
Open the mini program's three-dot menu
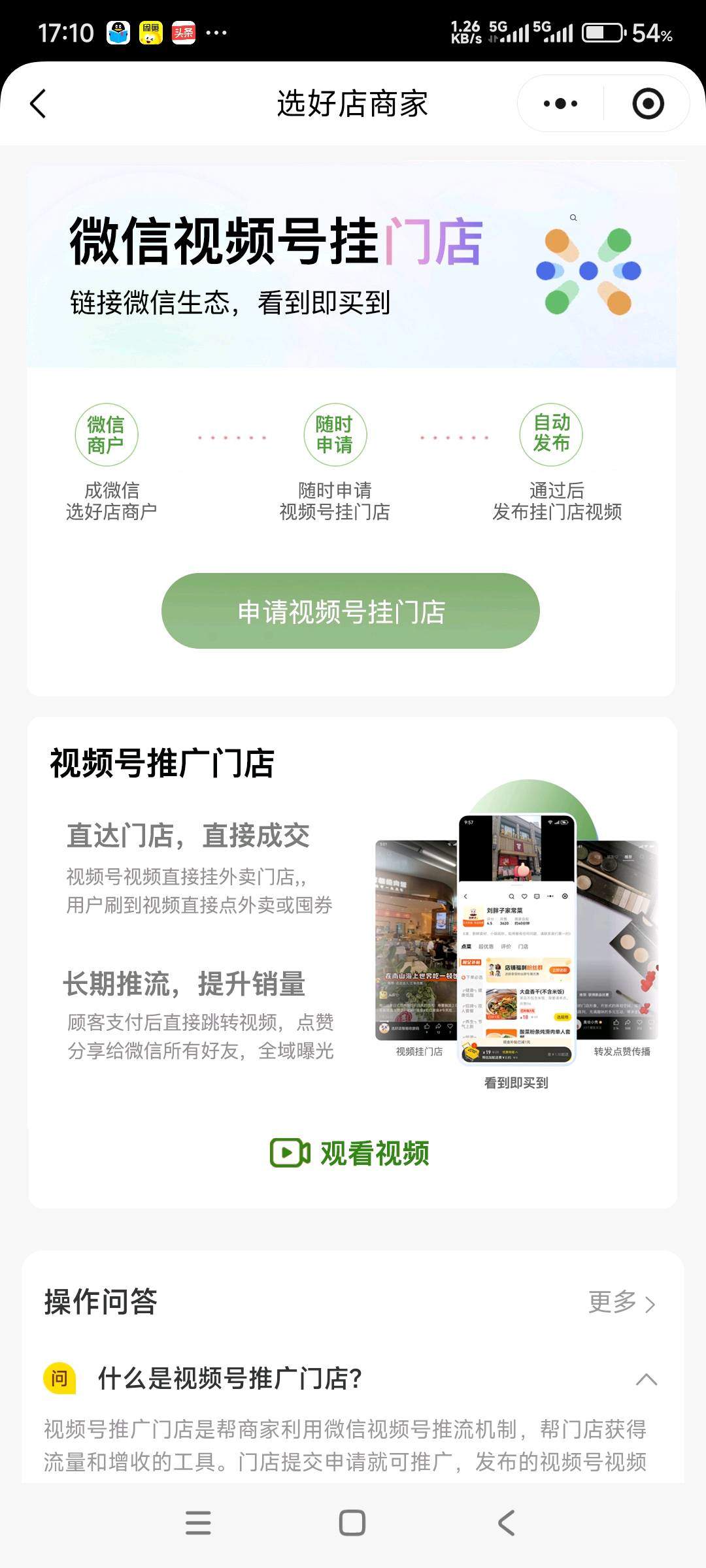[561, 104]
